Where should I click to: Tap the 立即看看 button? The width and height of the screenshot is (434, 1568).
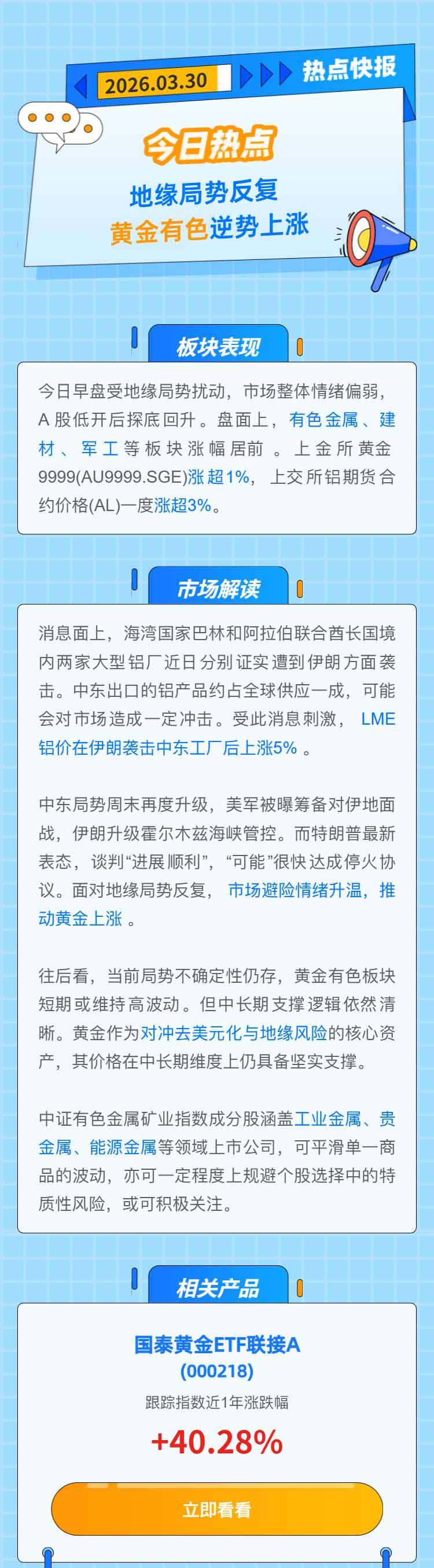216,1509
